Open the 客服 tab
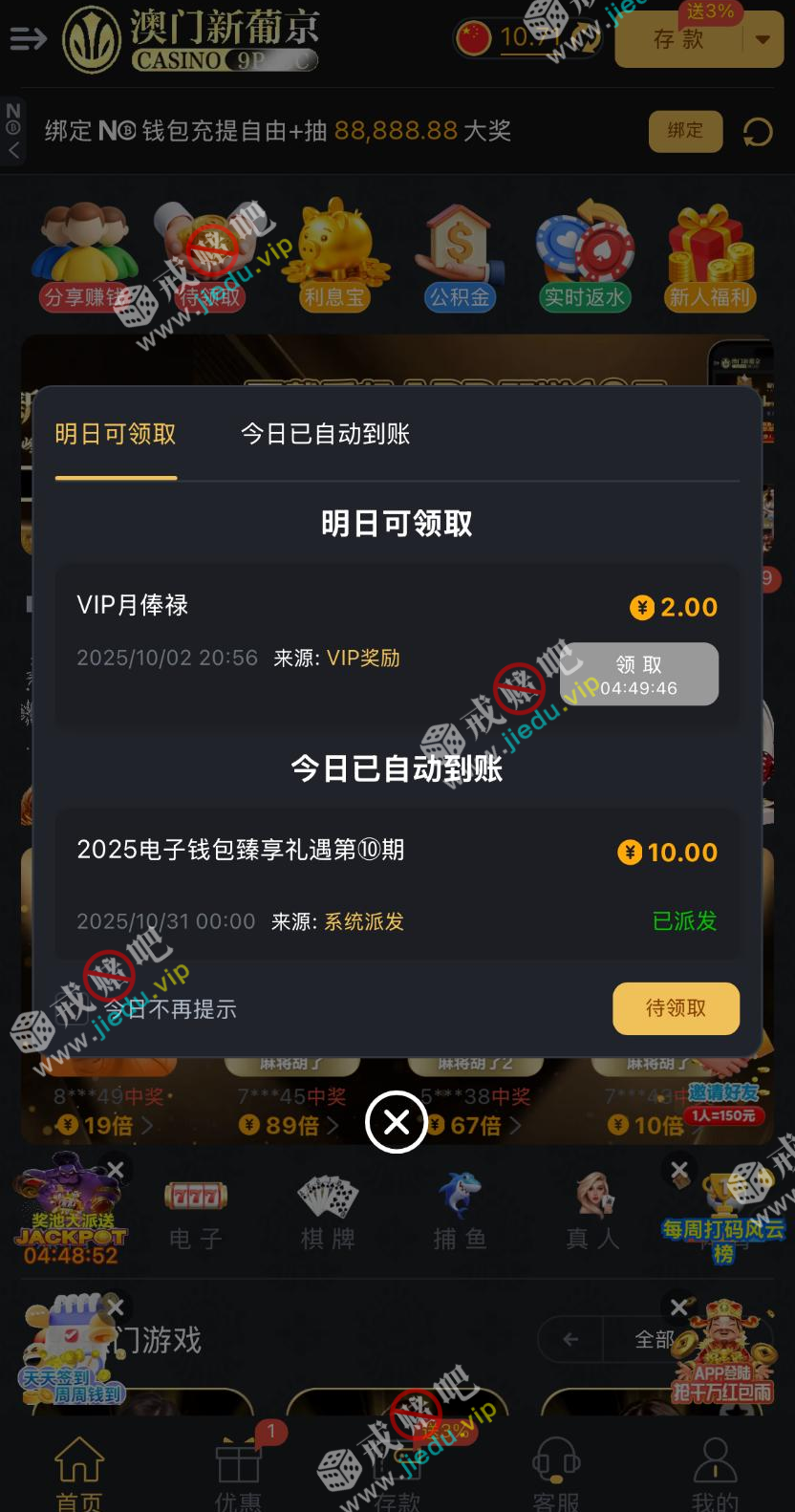The image size is (795, 1512). pyautogui.click(x=556, y=1472)
